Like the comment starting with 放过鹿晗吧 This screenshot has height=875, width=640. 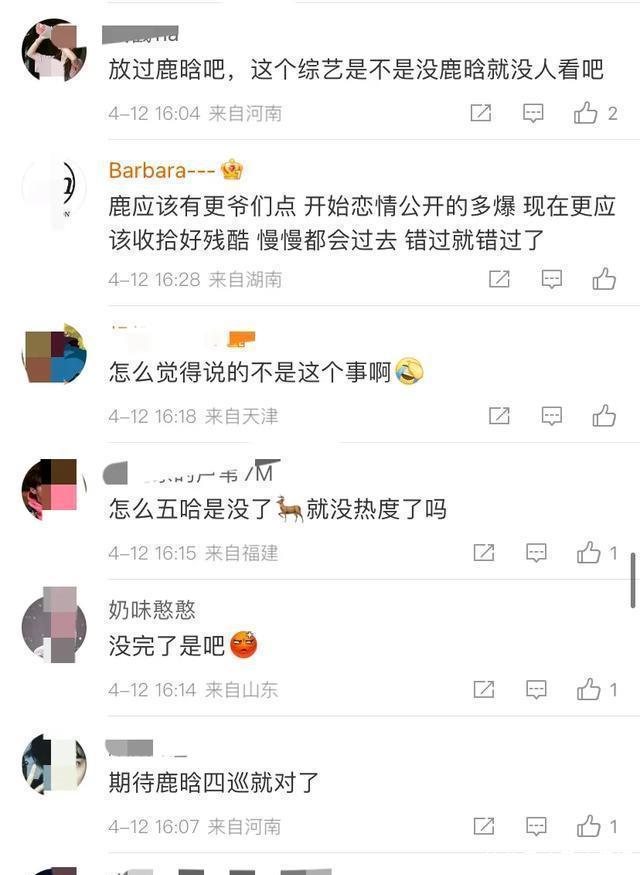586,113
